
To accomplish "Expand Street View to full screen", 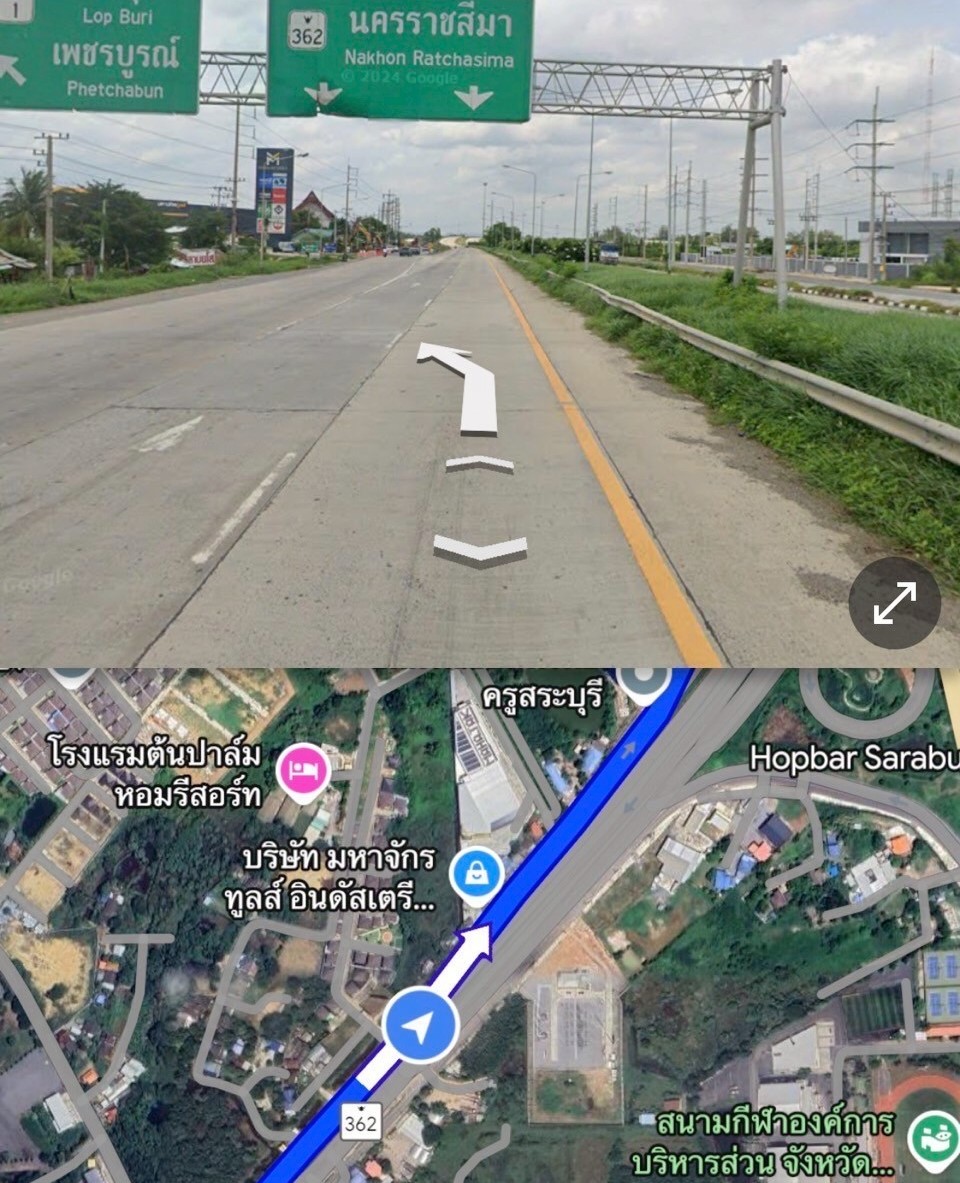I will point(894,603).
